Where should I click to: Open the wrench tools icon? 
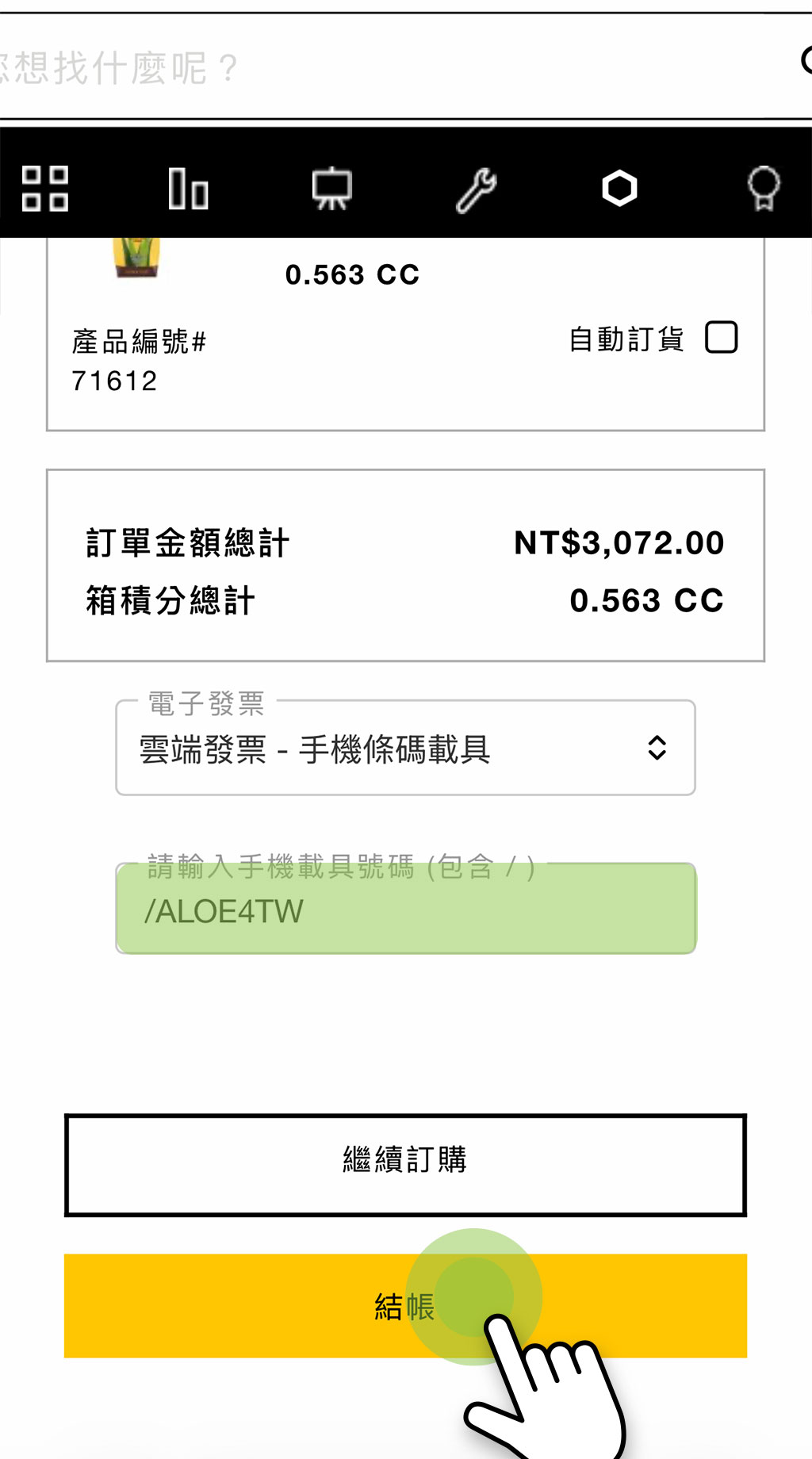(476, 190)
